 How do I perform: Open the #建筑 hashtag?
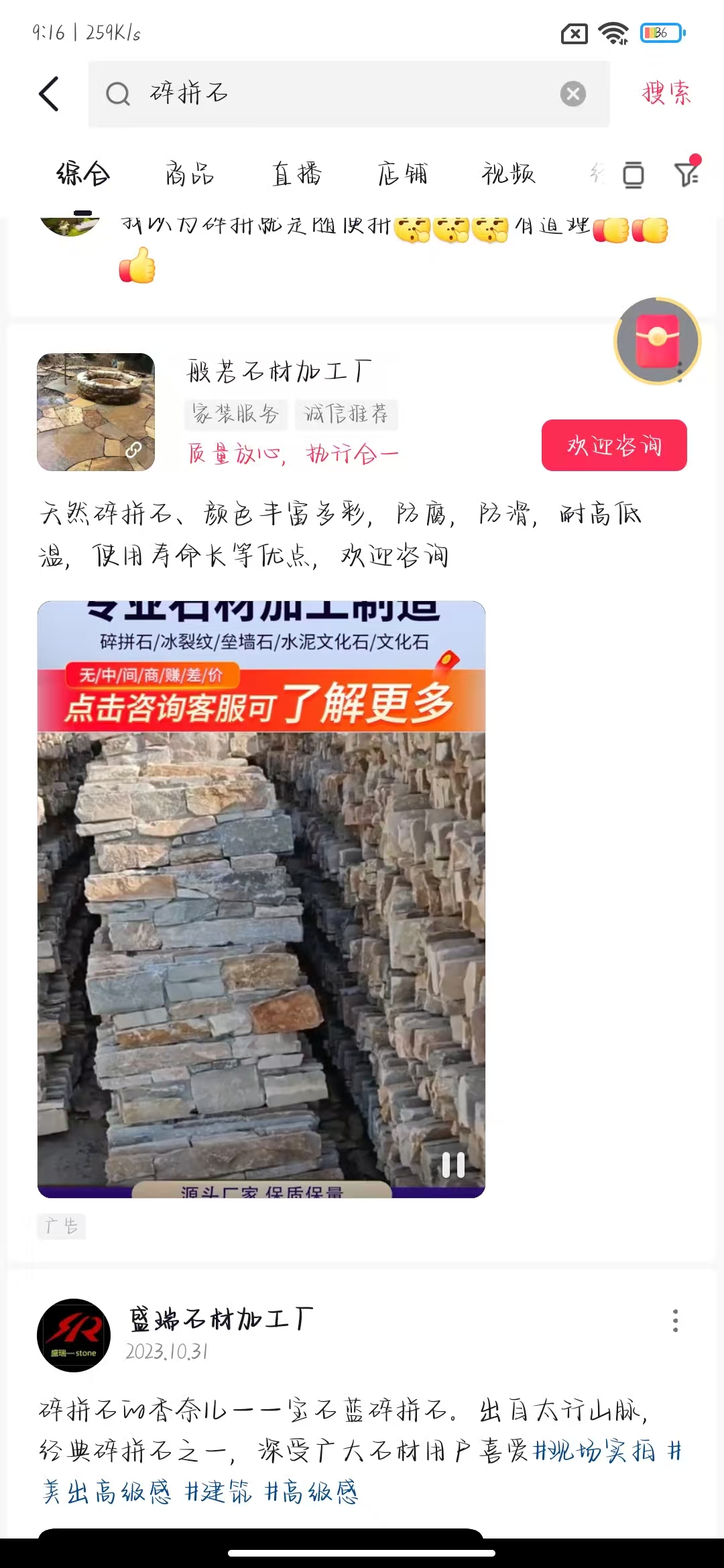pos(219,1492)
